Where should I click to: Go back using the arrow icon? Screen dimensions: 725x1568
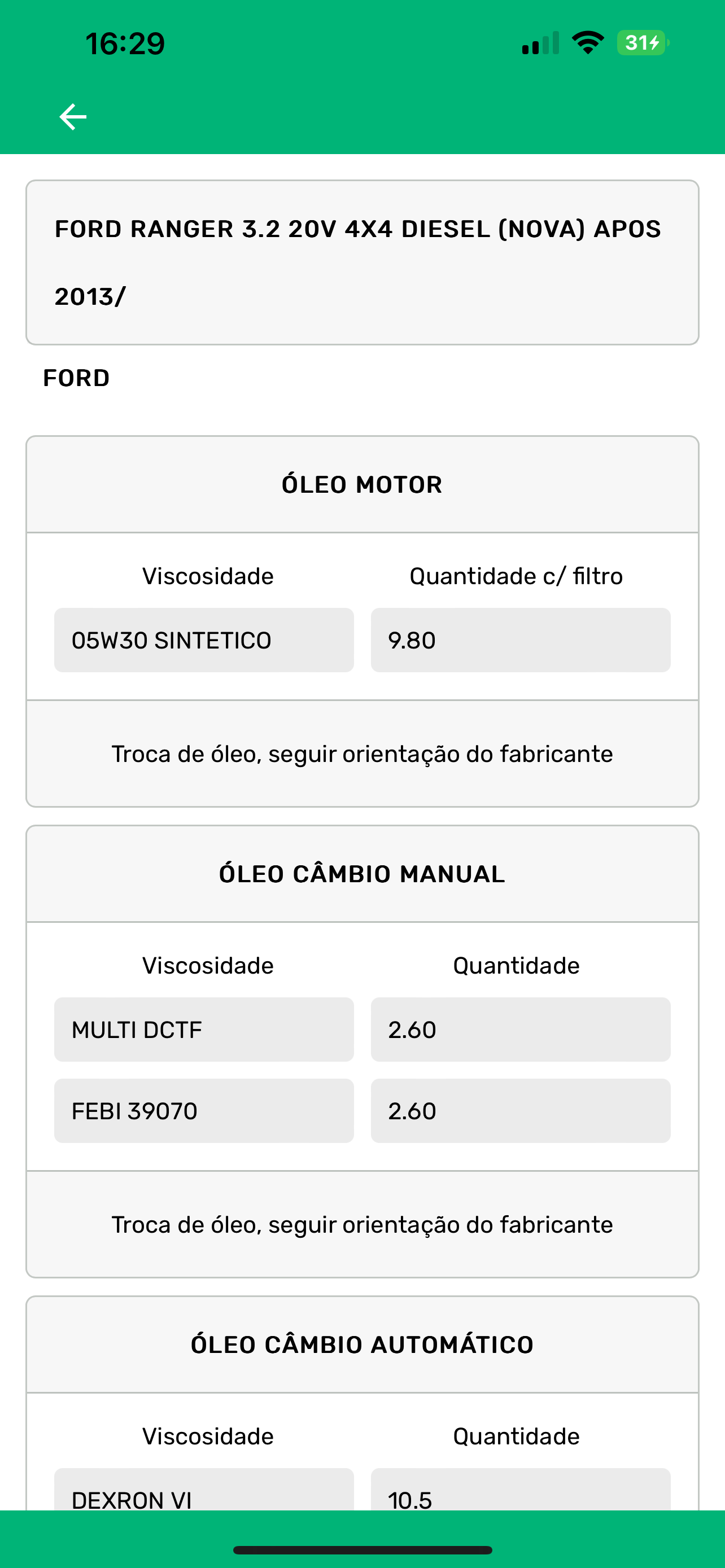pyautogui.click(x=72, y=117)
